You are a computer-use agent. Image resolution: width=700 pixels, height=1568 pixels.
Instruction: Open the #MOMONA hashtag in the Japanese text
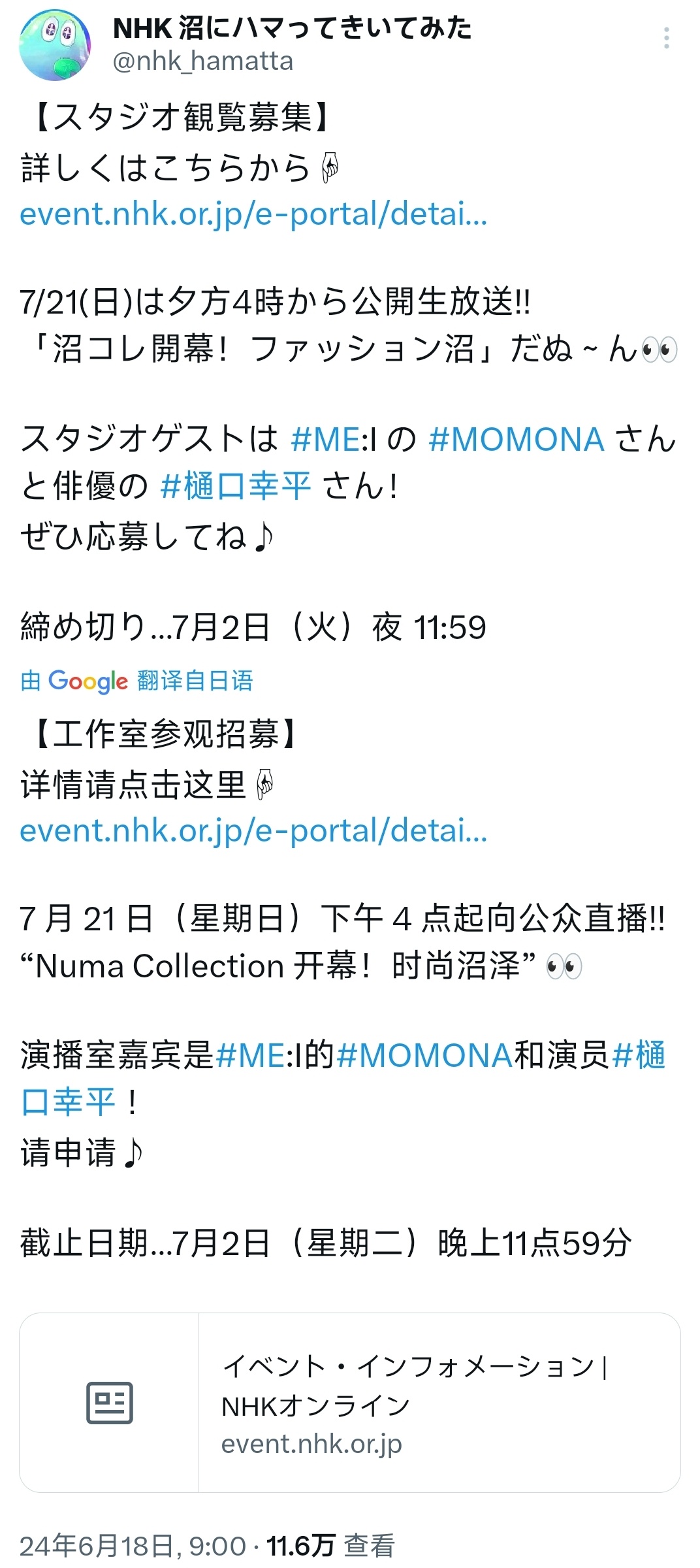pyautogui.click(x=516, y=439)
